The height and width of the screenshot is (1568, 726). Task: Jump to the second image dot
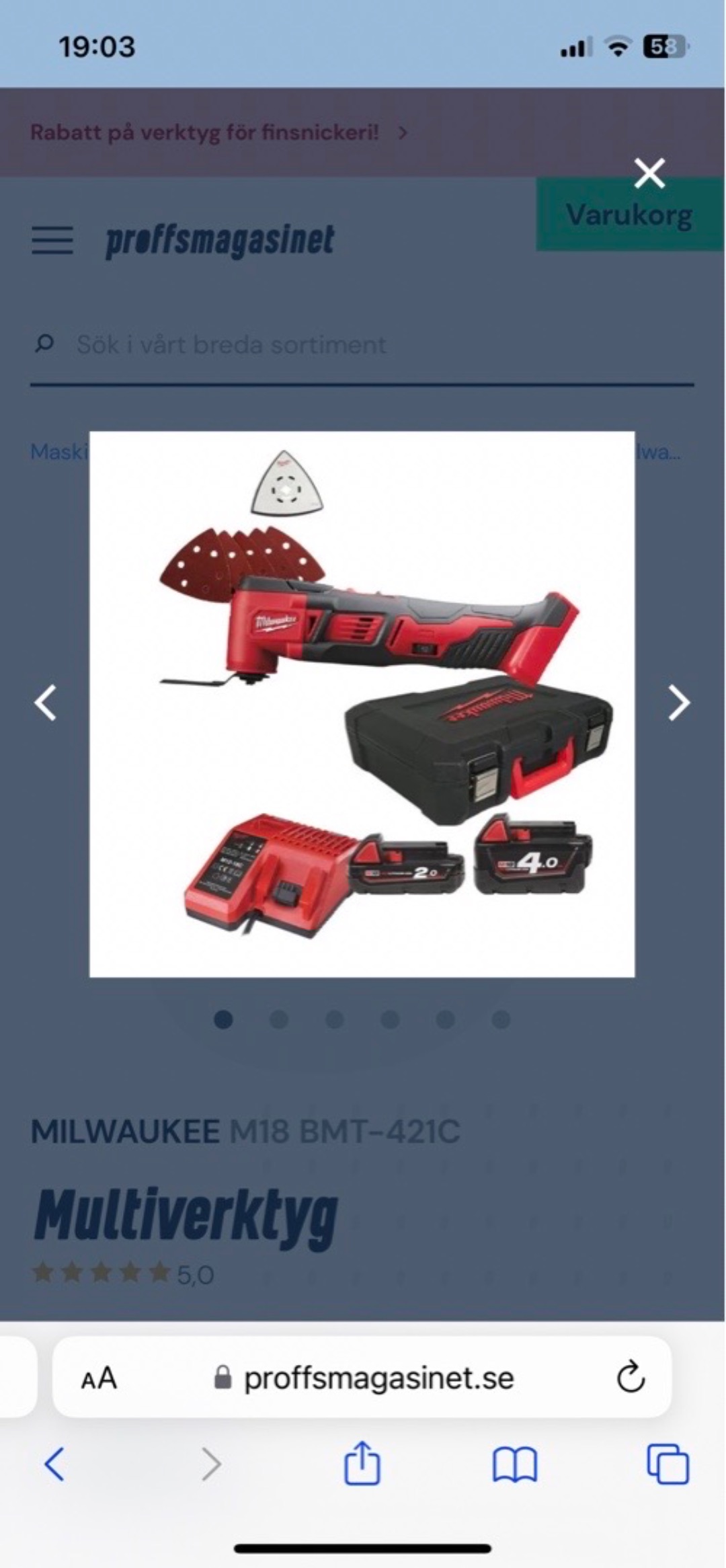[279, 1020]
